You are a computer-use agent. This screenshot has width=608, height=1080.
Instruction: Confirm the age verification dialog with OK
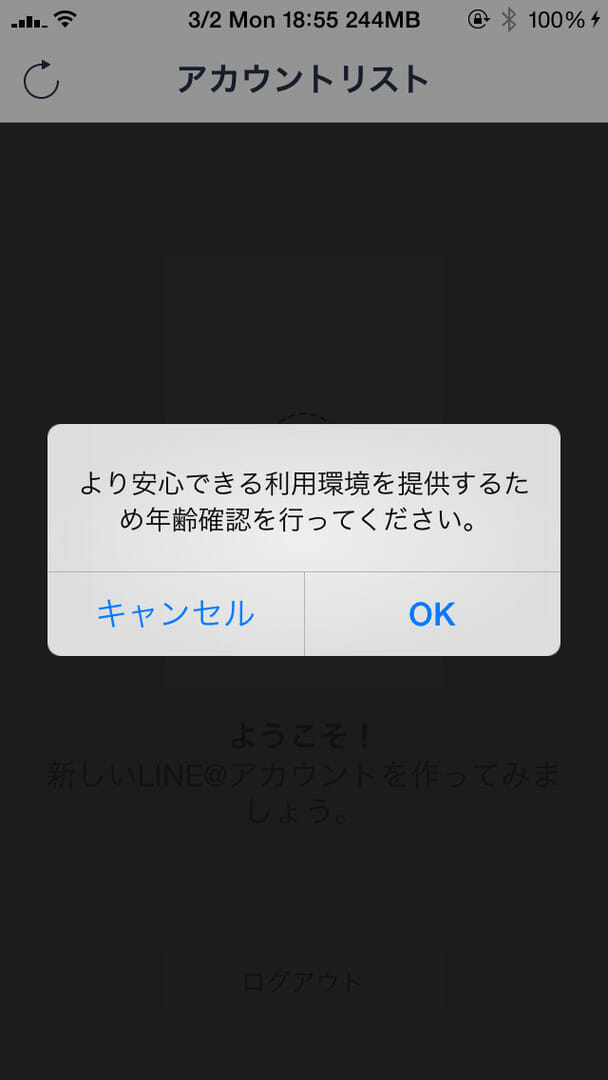tap(432, 614)
